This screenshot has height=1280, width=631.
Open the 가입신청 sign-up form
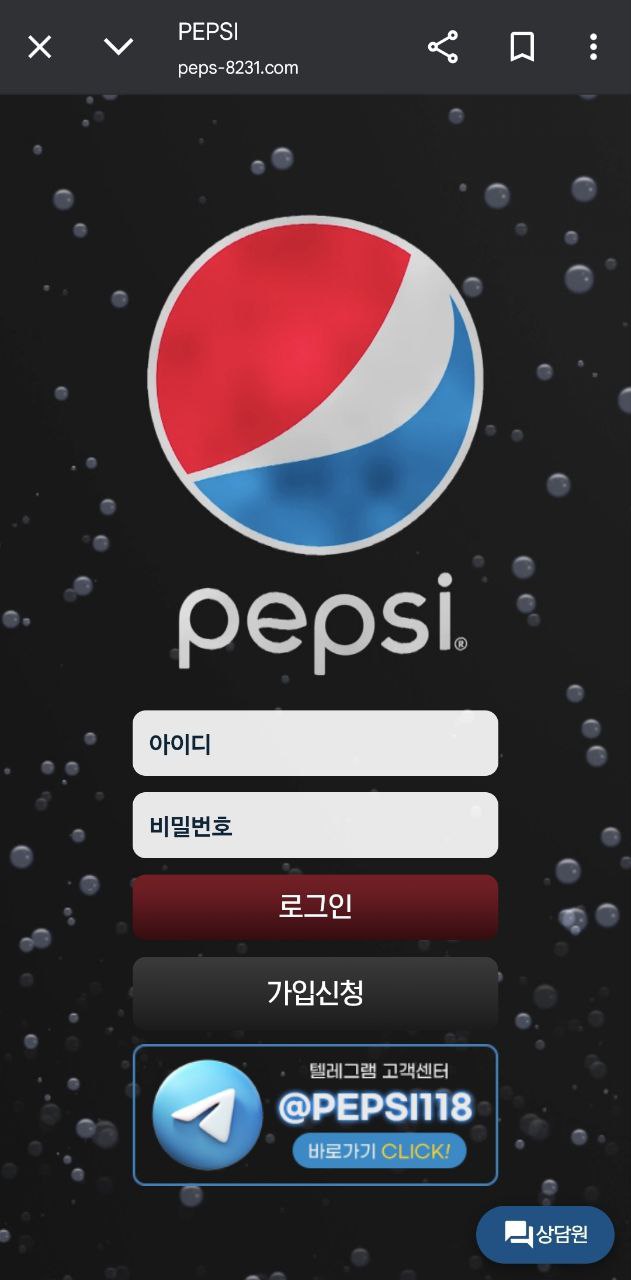tap(315, 992)
